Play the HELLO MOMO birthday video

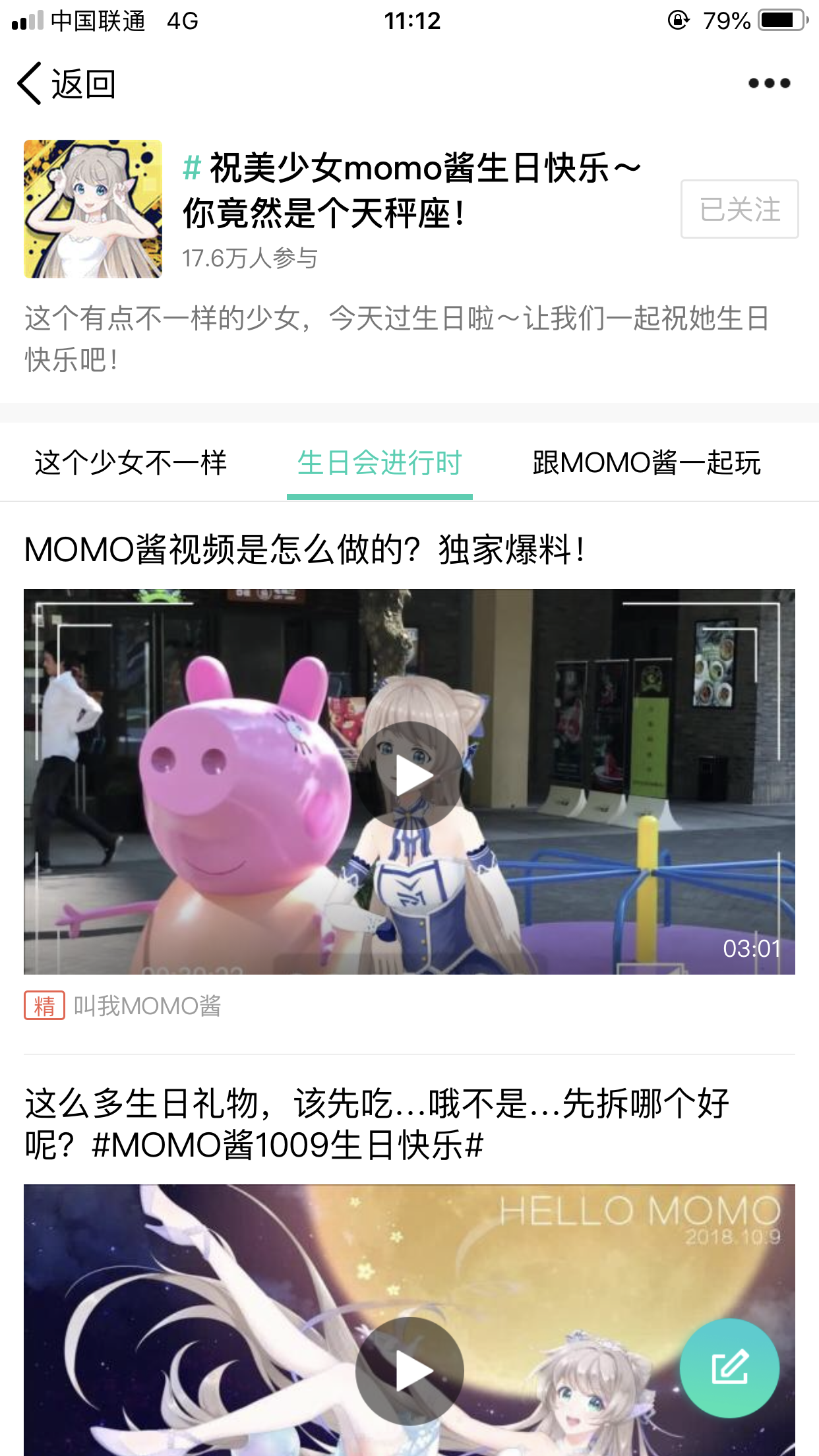[x=409, y=1372]
